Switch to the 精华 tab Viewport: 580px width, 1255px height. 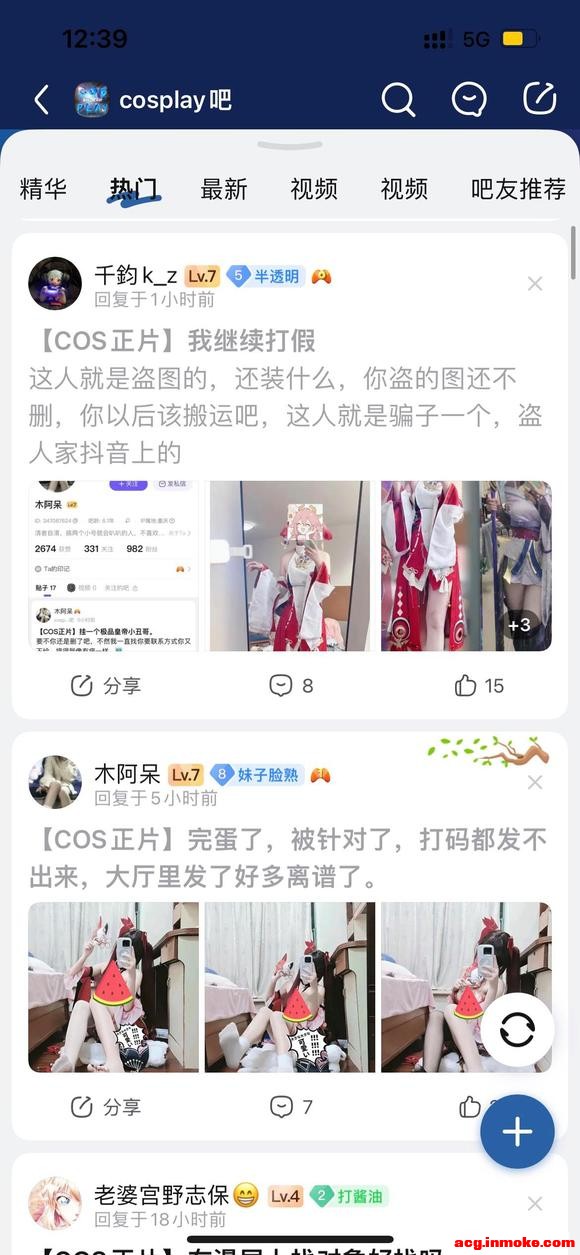[x=43, y=188]
